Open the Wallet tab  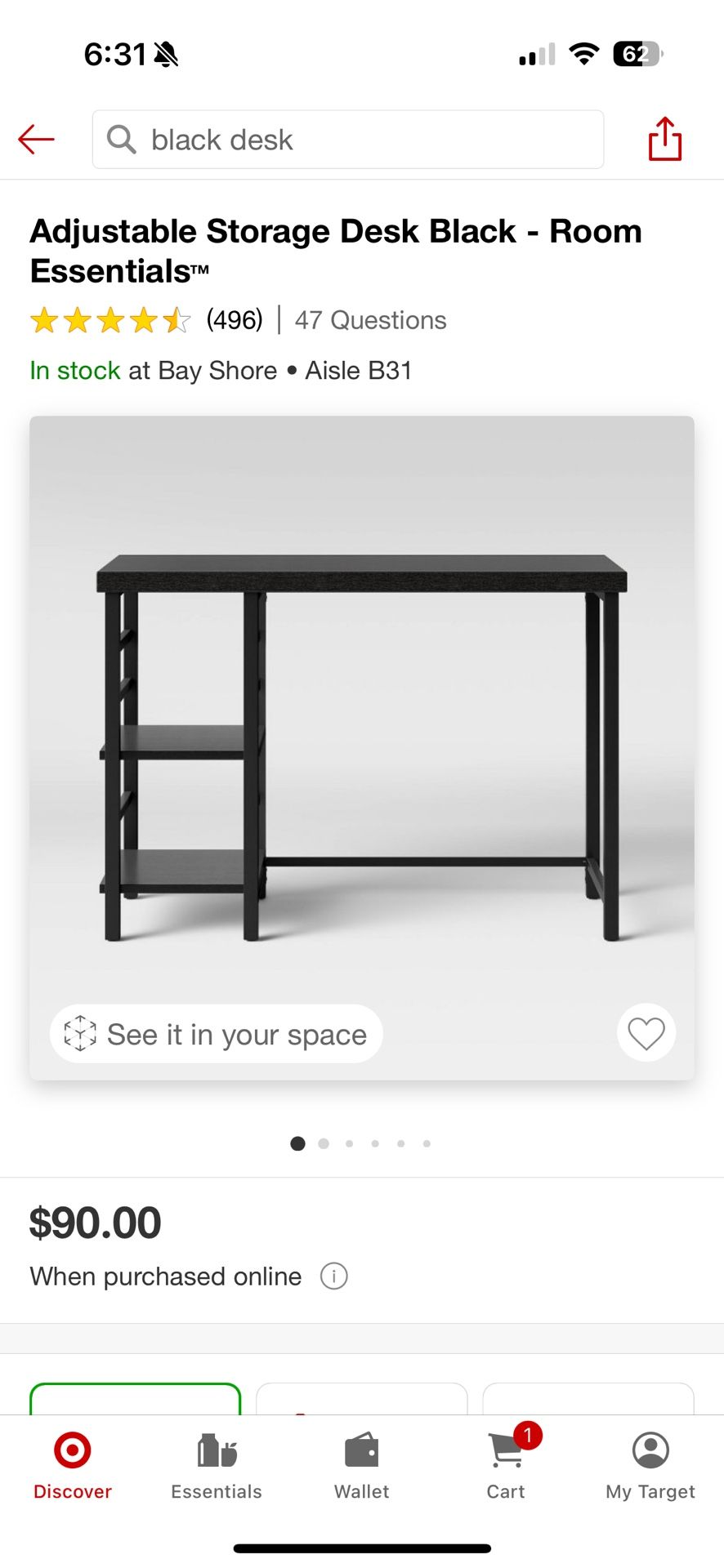click(x=361, y=1466)
